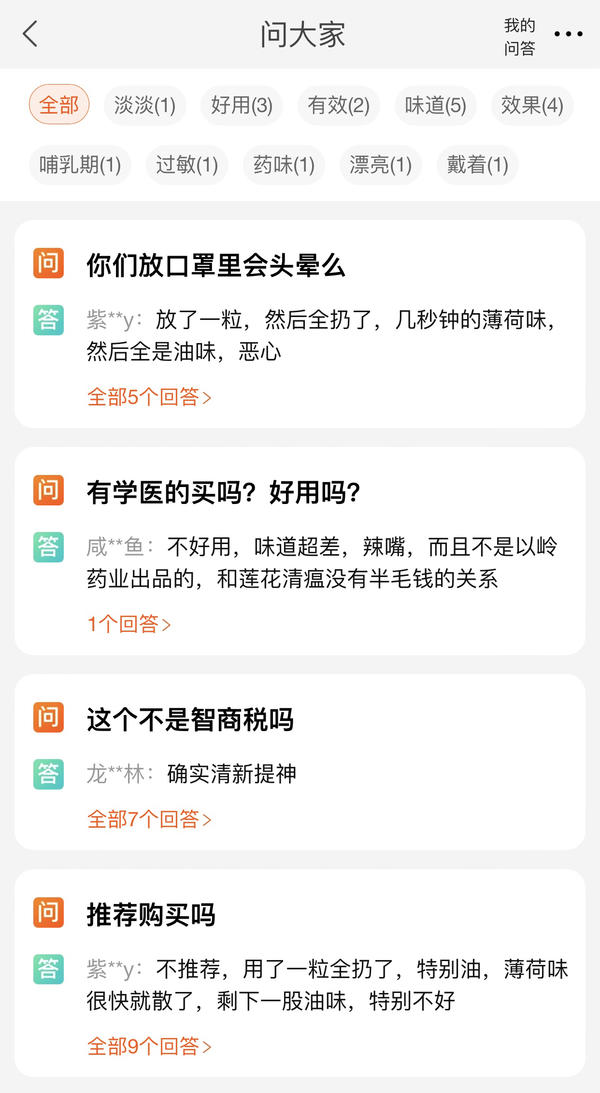The width and height of the screenshot is (600, 1093).
Task: Go back using the top-left arrow
Action: [x=30, y=34]
